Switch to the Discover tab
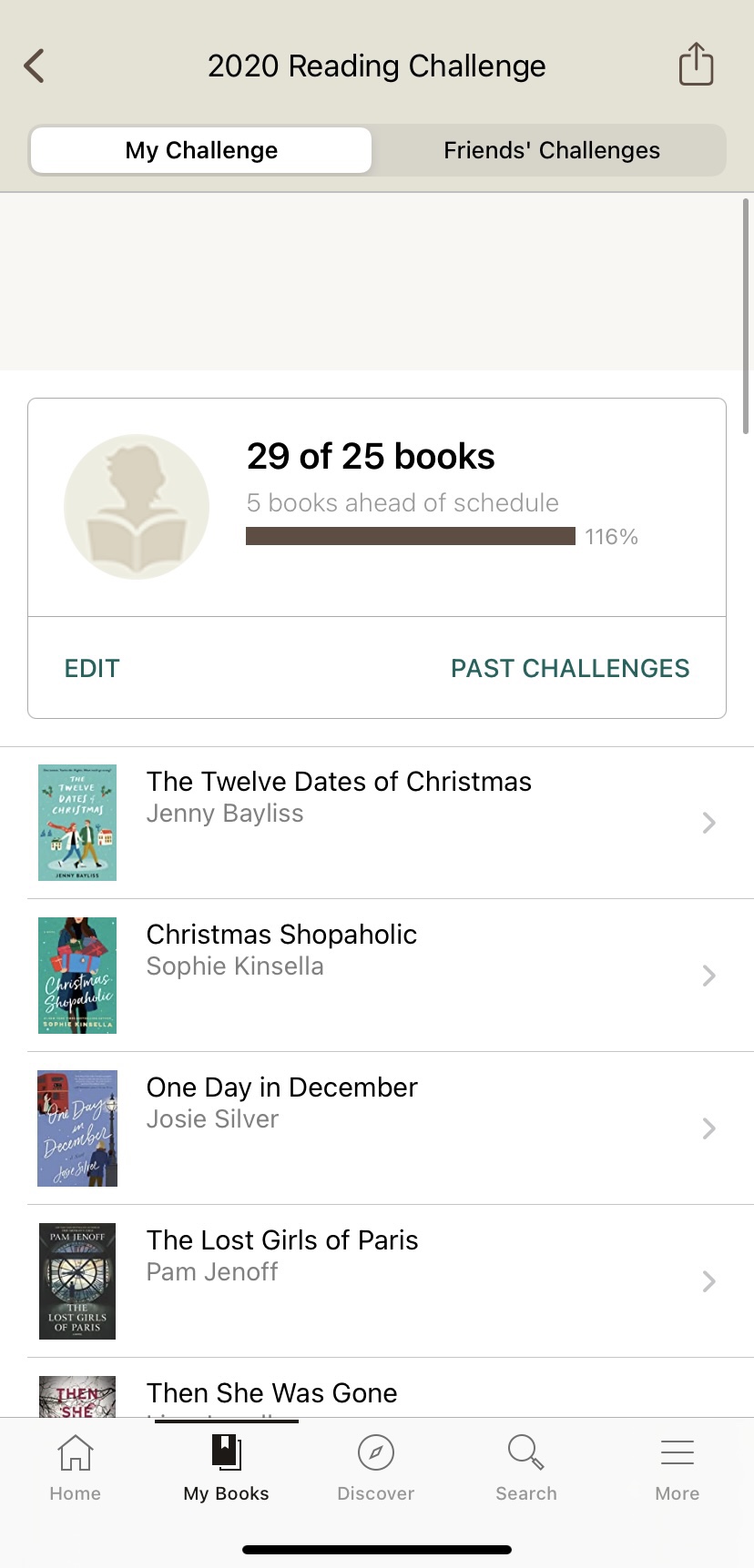 tap(376, 1467)
